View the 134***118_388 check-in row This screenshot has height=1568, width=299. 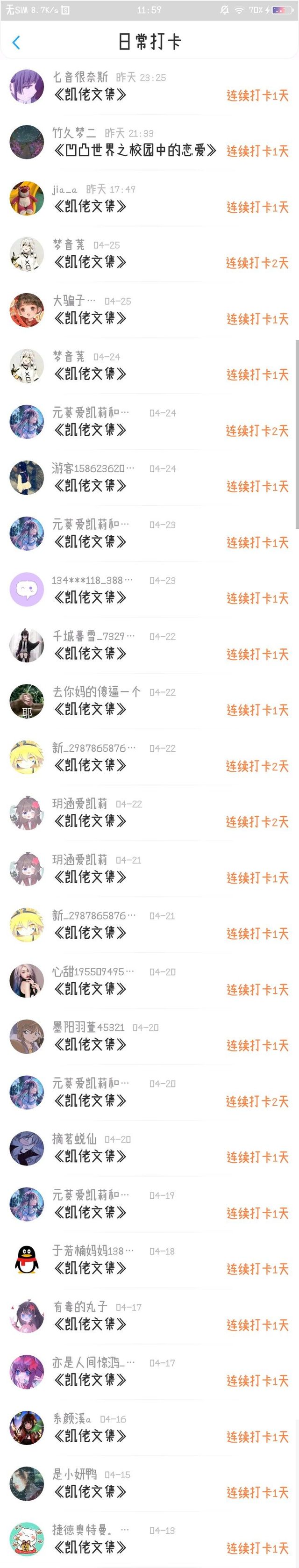pyautogui.click(x=149, y=589)
